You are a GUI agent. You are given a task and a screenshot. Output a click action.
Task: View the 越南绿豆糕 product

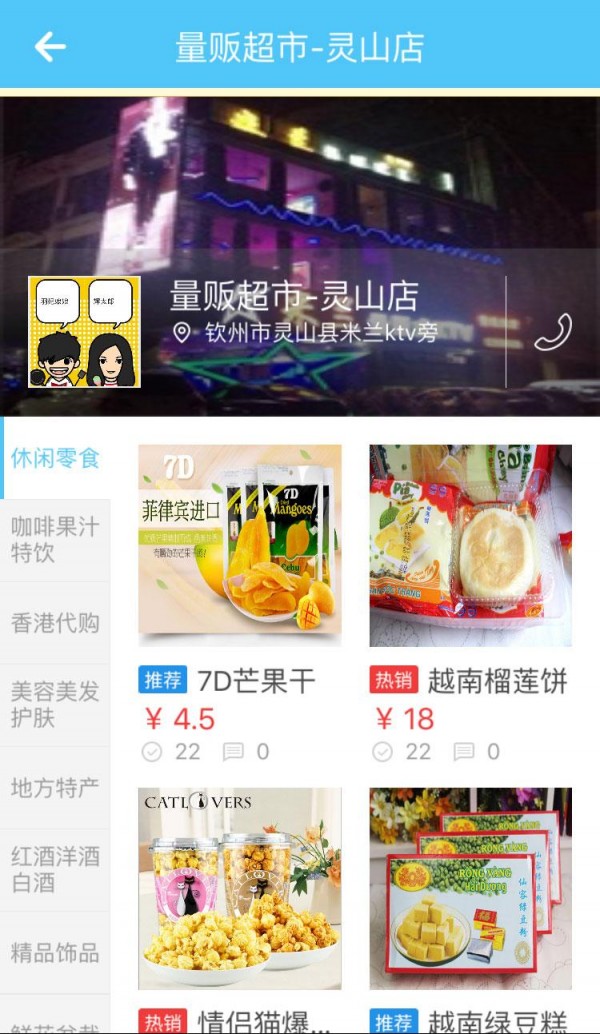point(470,889)
